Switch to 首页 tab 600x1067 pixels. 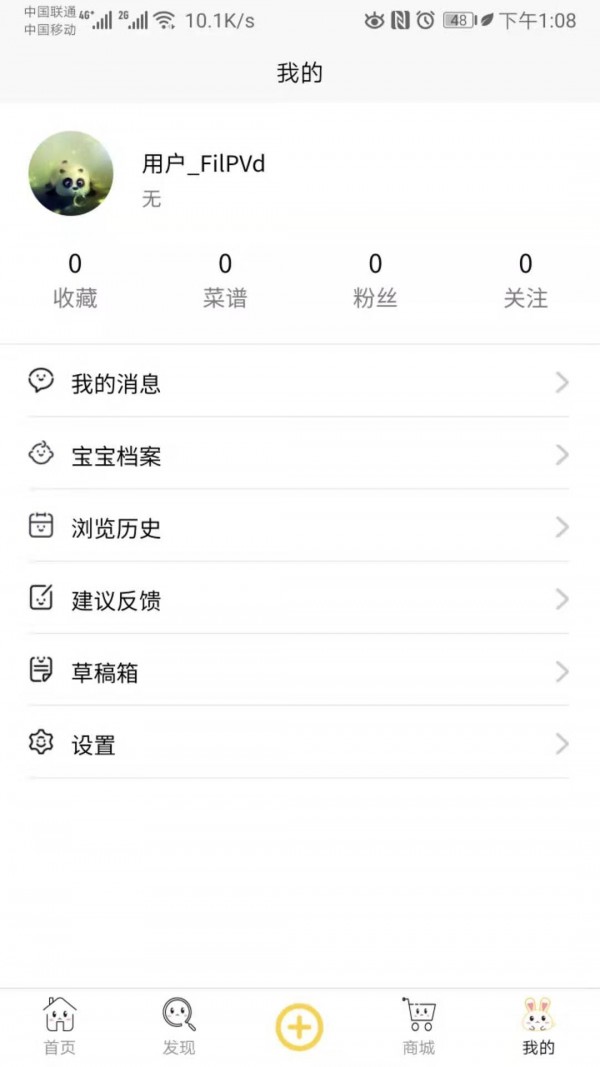tap(60, 1027)
